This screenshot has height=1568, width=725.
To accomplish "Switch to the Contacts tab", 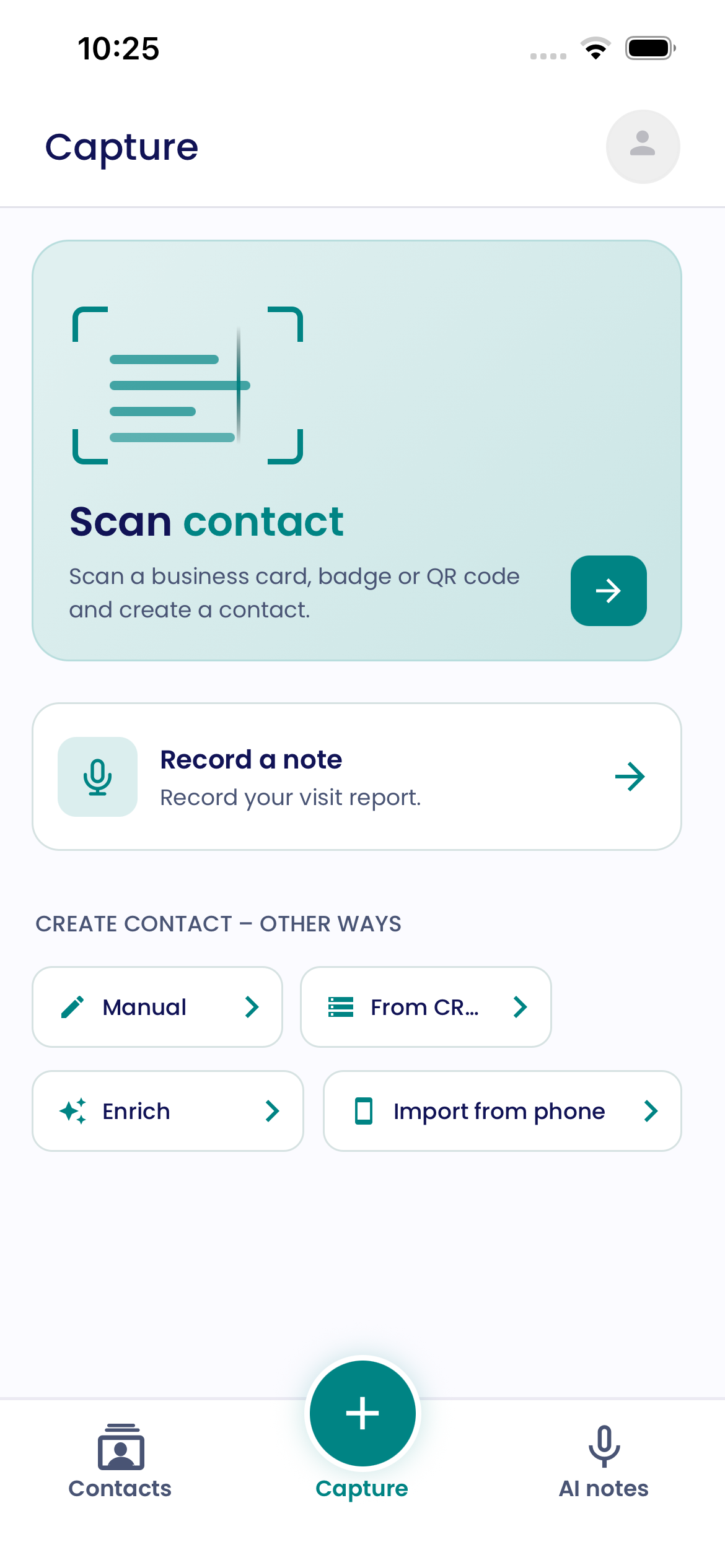I will 120,1463.
